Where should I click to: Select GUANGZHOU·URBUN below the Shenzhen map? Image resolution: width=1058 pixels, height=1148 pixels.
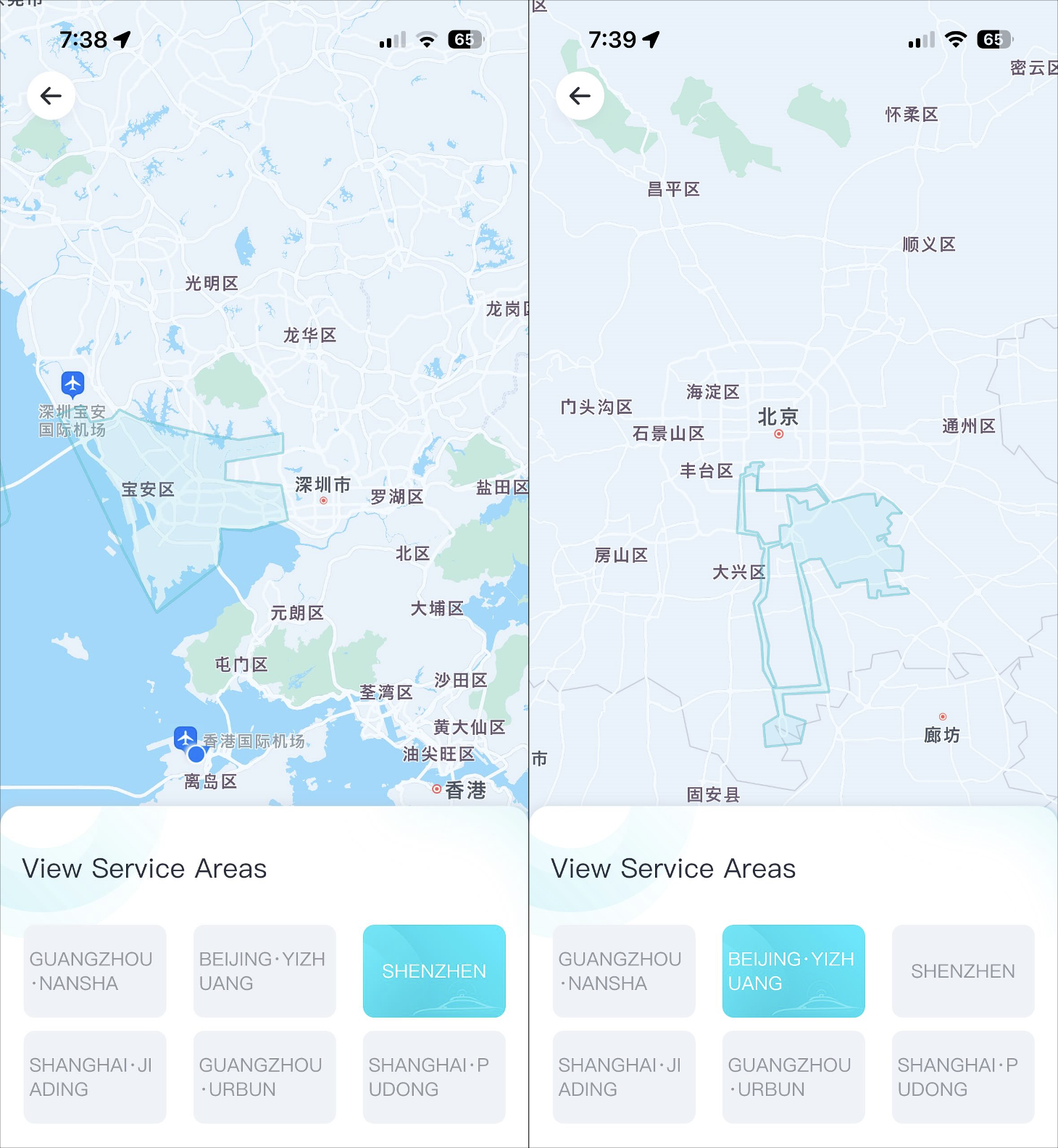click(264, 1076)
